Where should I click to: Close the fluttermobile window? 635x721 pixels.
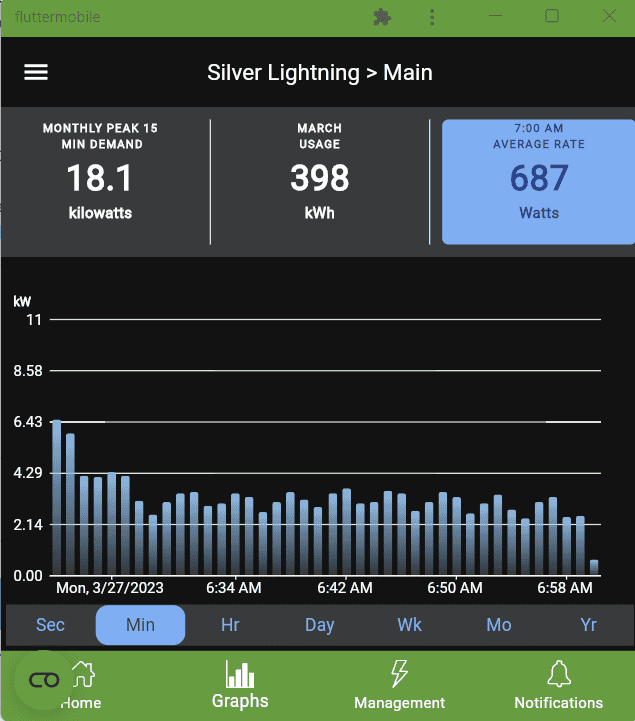point(609,17)
